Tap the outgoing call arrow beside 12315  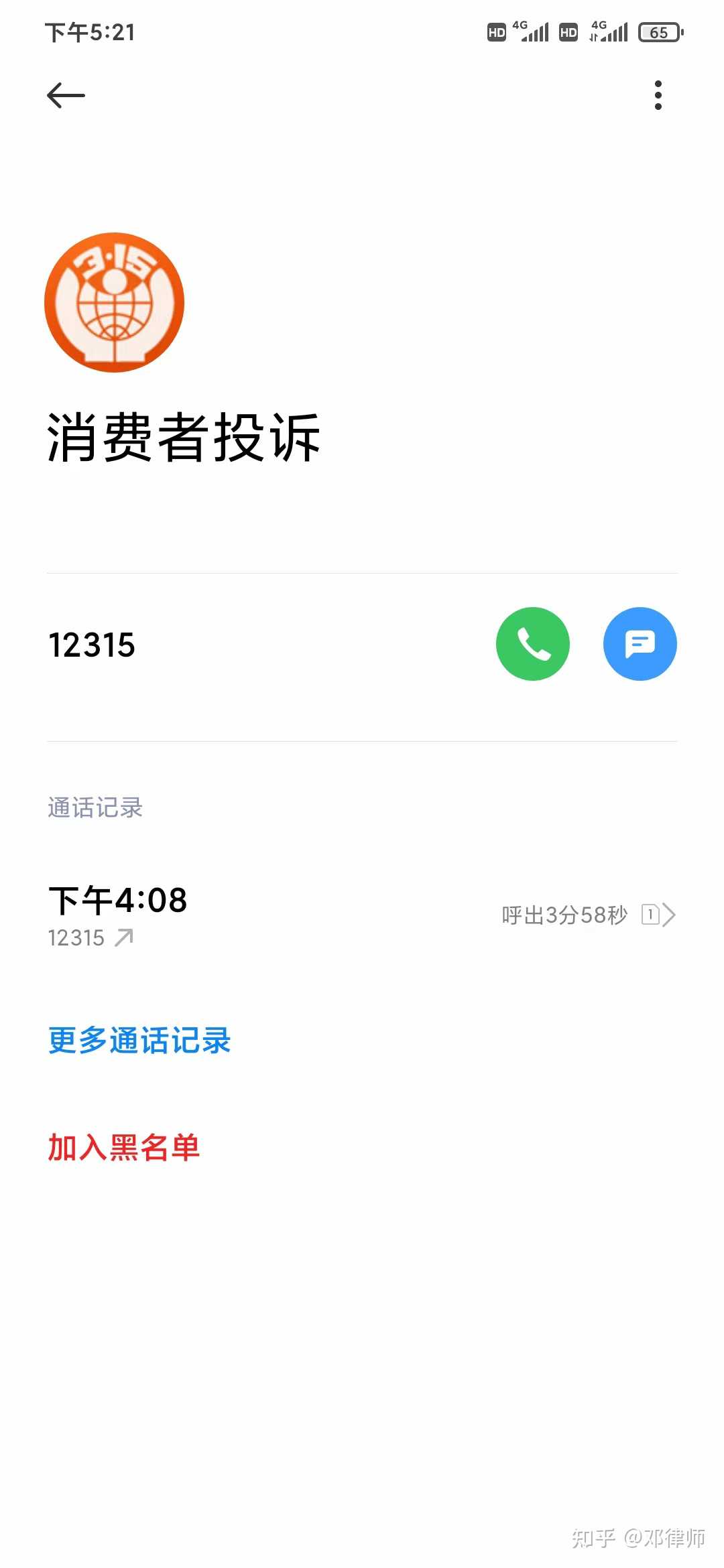coord(123,937)
